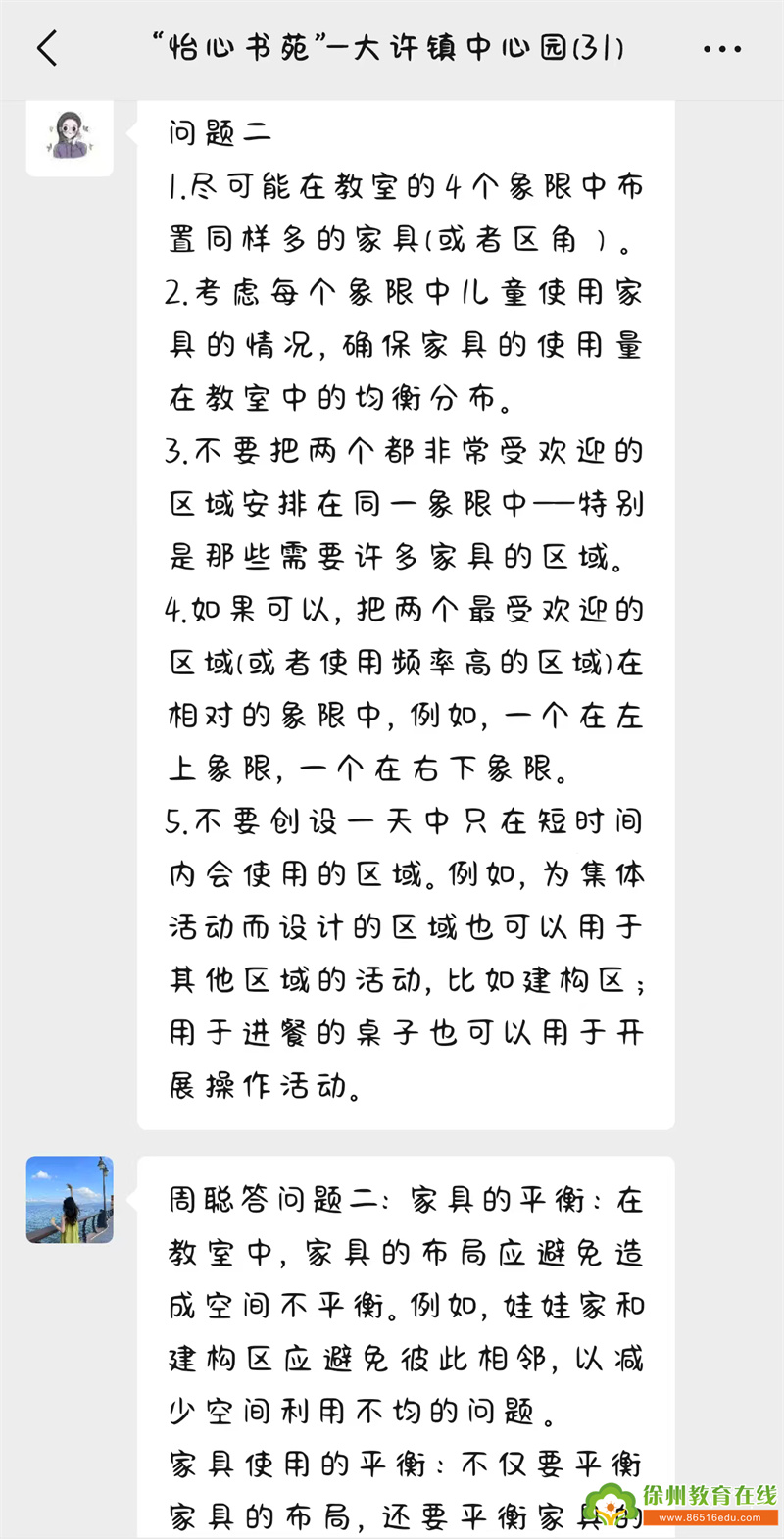The width and height of the screenshot is (784, 1539).
Task: Open the chat's three-dot menu
Action: click(722, 49)
